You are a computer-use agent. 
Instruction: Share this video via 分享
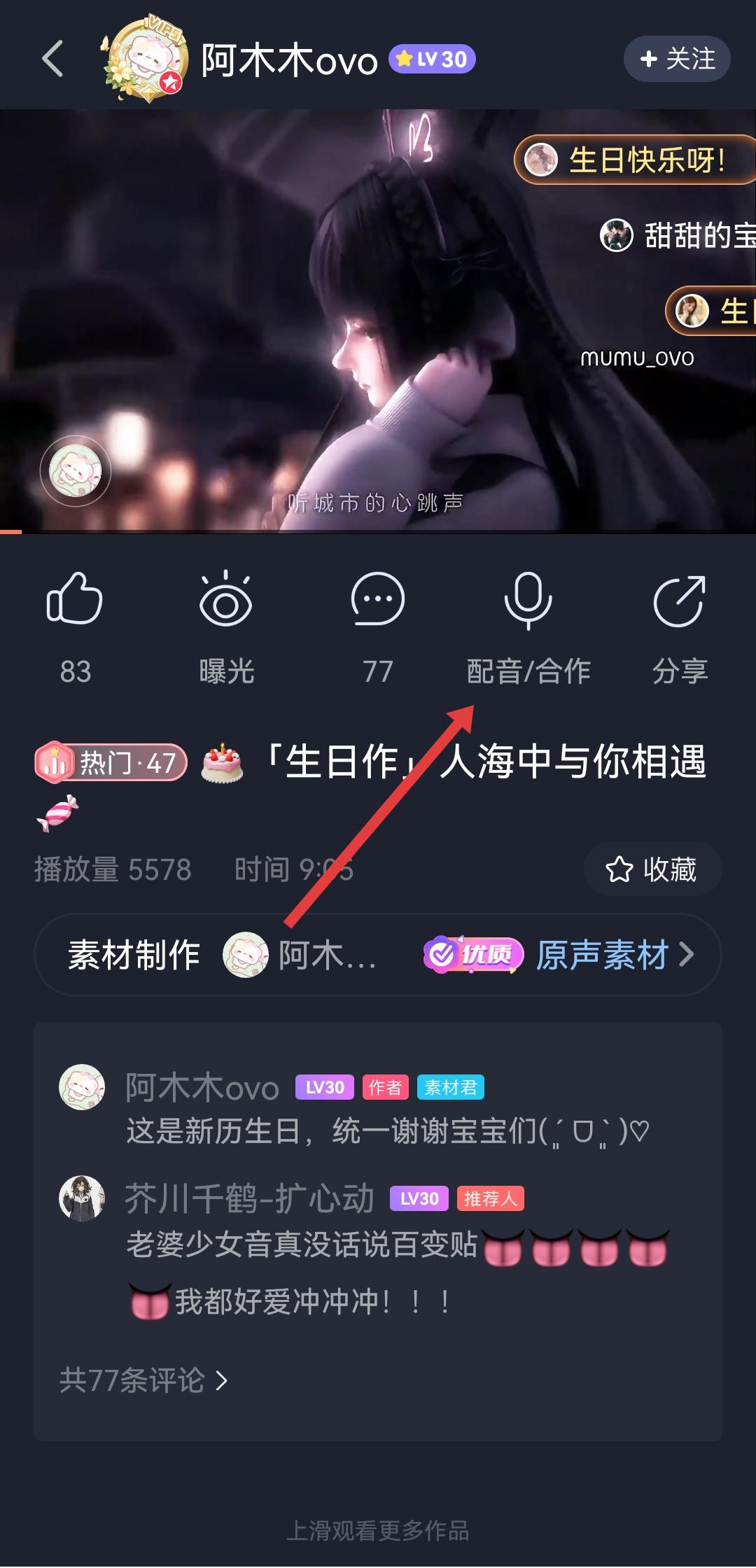pyautogui.click(x=679, y=600)
